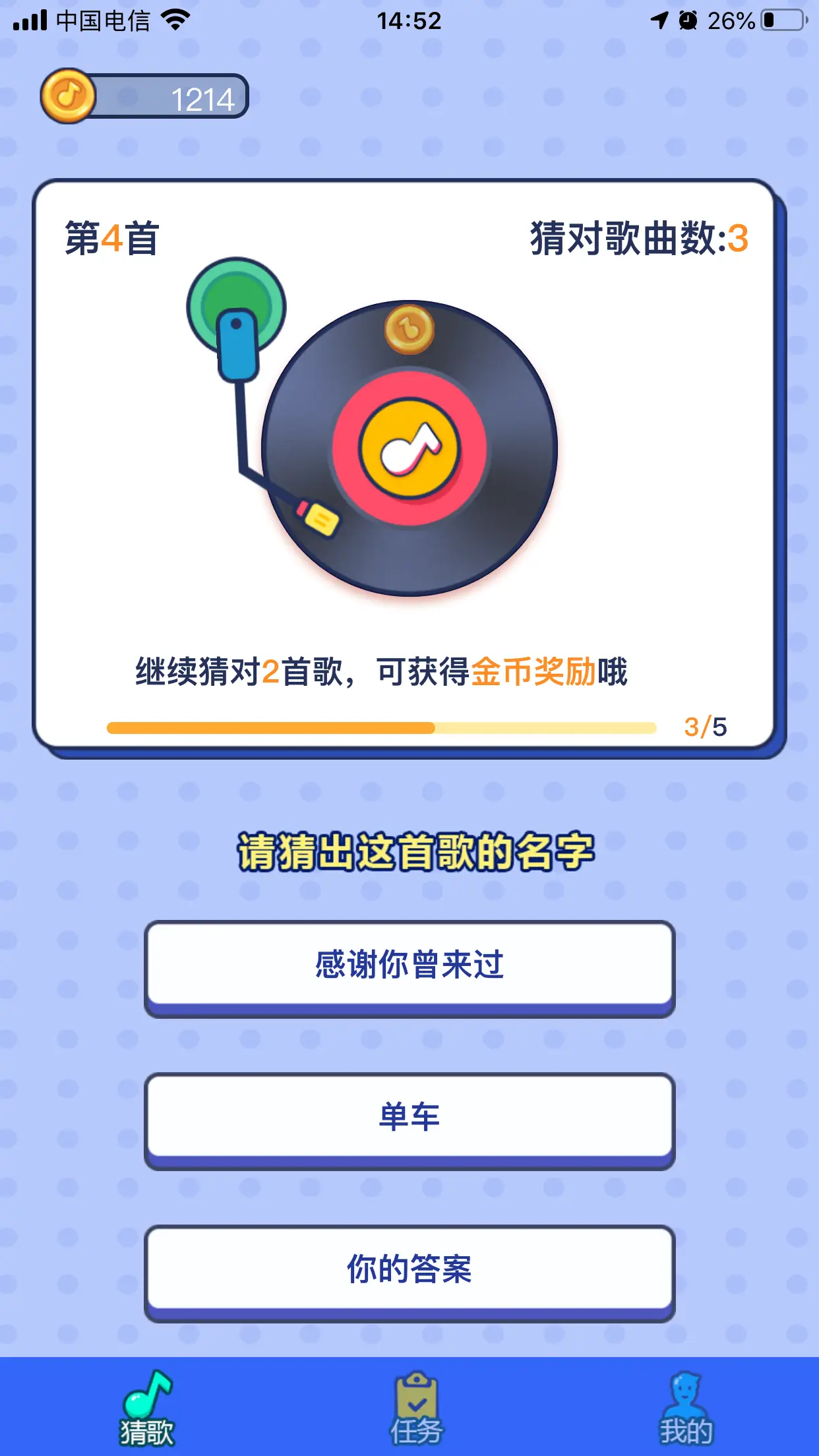Go to the 猜歌 tab

pyautogui.click(x=147, y=1409)
